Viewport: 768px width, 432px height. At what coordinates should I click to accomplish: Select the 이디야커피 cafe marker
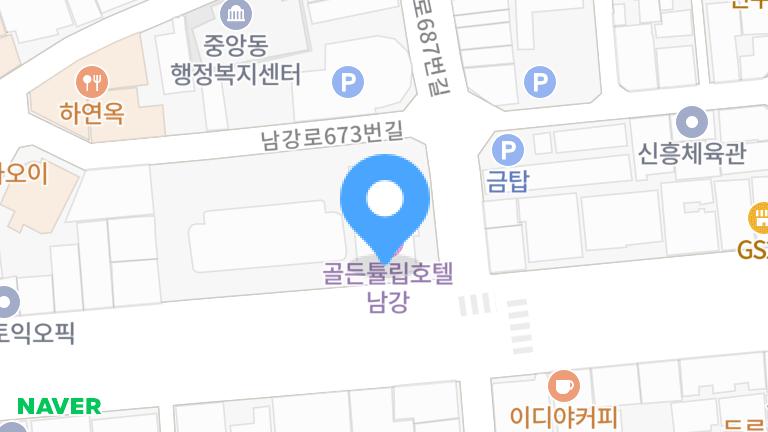point(564,385)
